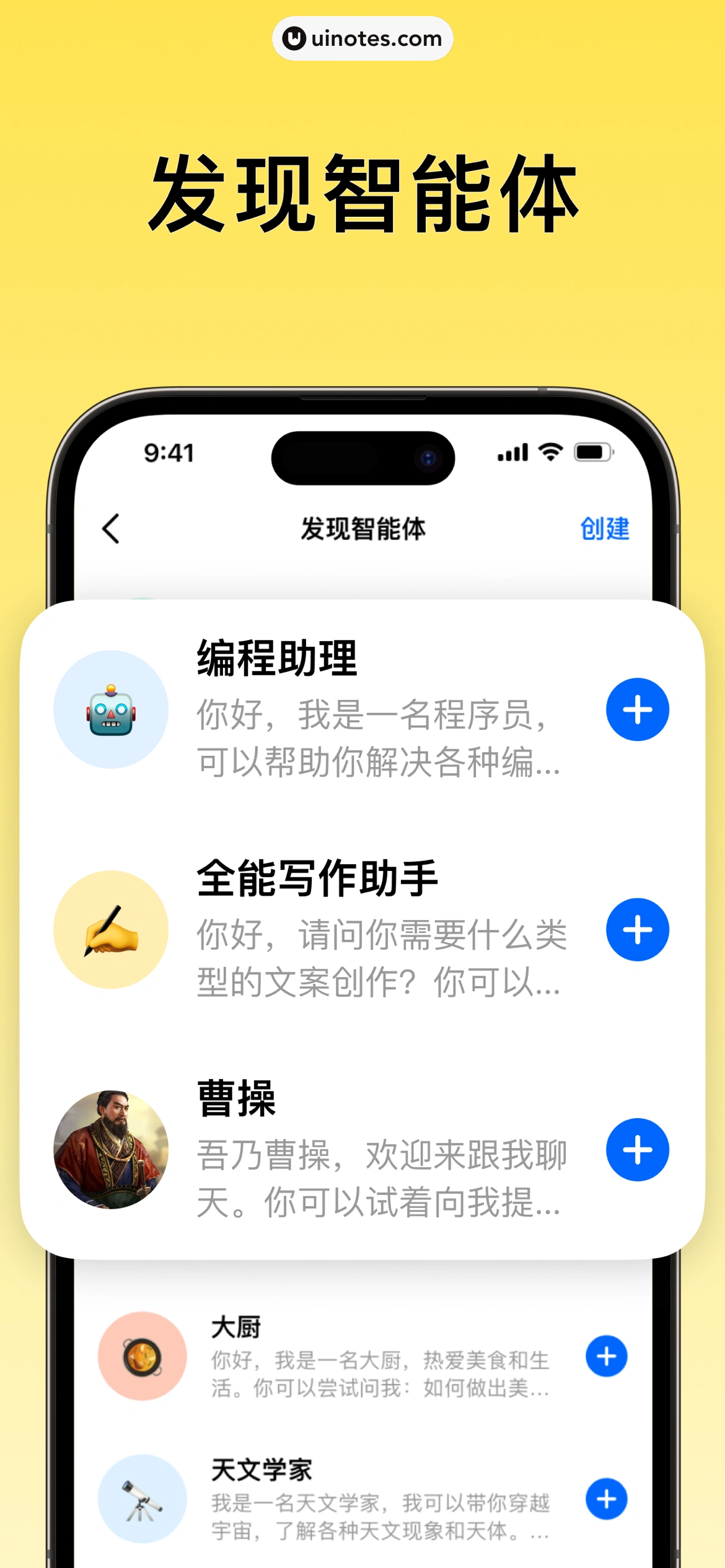Tap the uinotes.com logo badge

point(362,38)
